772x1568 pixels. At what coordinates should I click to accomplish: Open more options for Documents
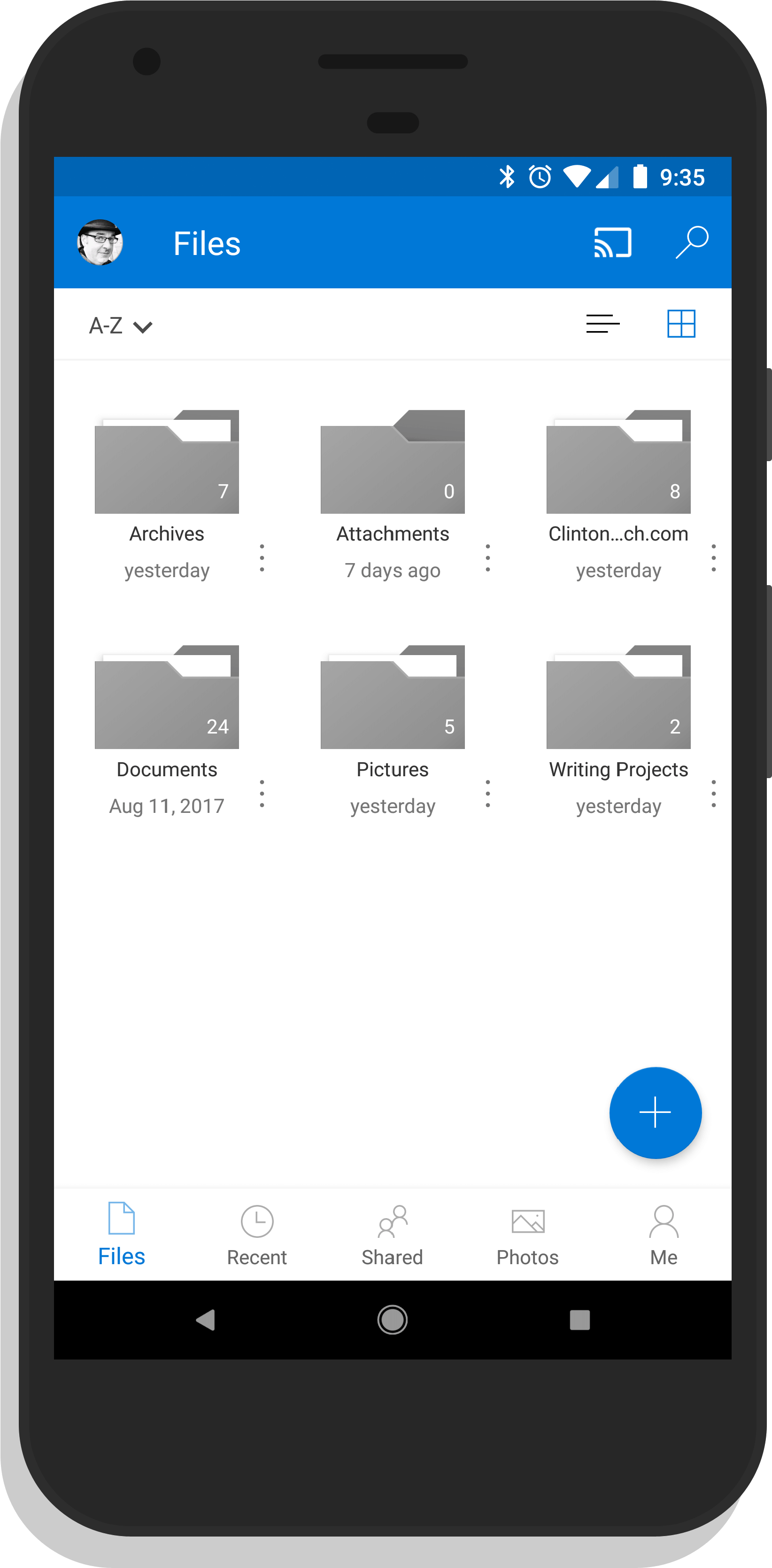(x=262, y=793)
